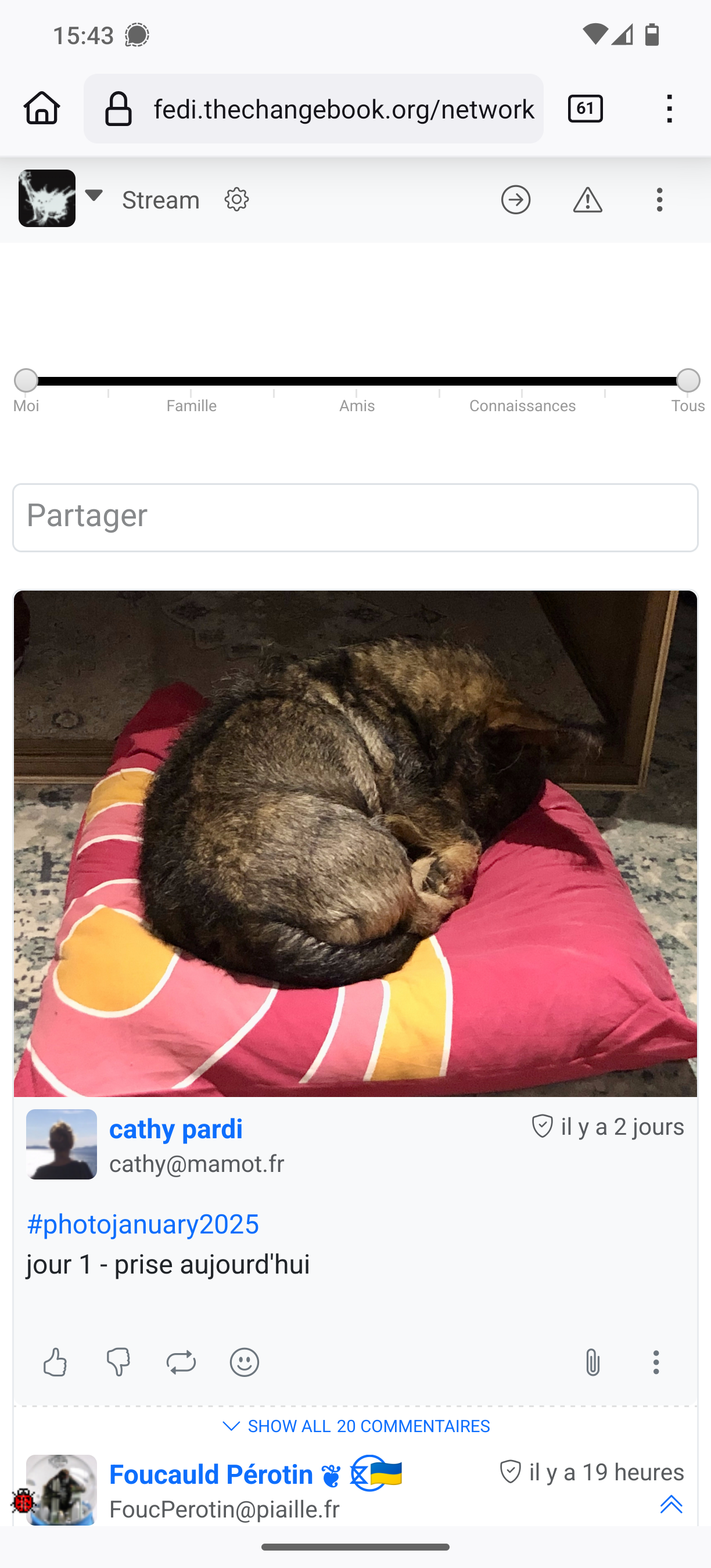This screenshot has width=711, height=1568.
Task: Open cathy pardi's profile
Action: click(175, 1129)
